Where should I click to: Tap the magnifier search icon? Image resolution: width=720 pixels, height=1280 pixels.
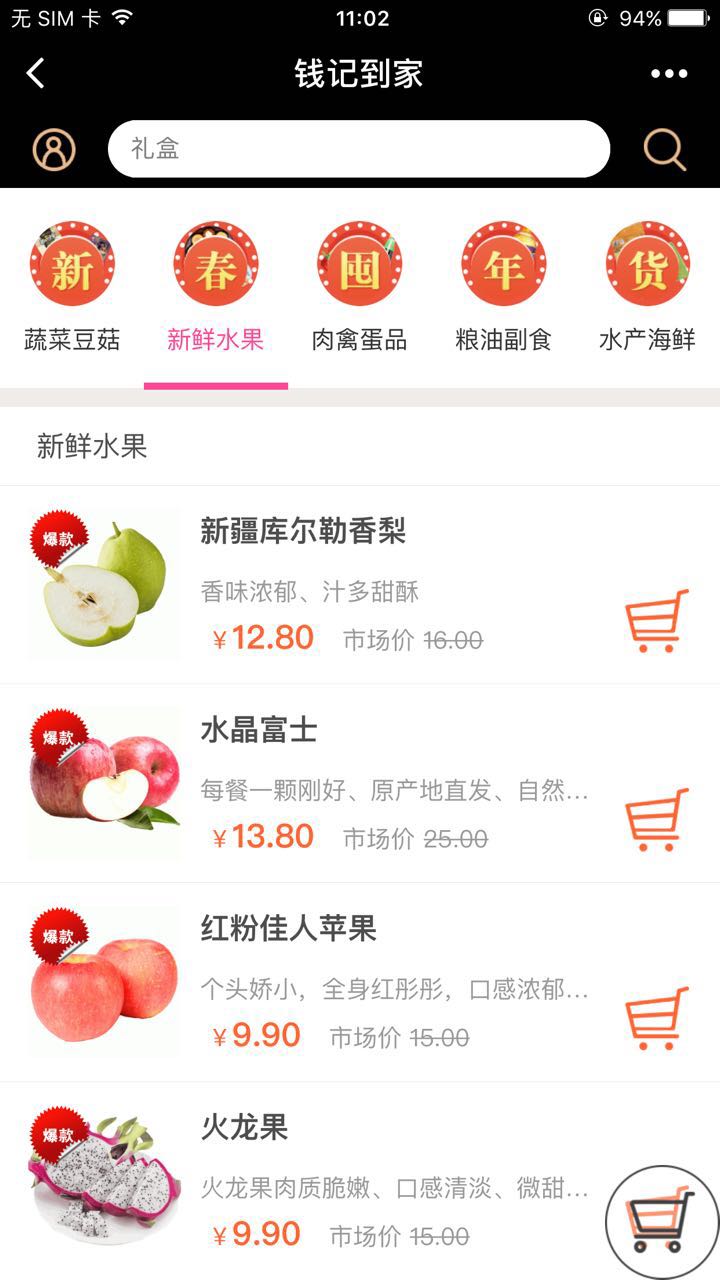point(664,150)
